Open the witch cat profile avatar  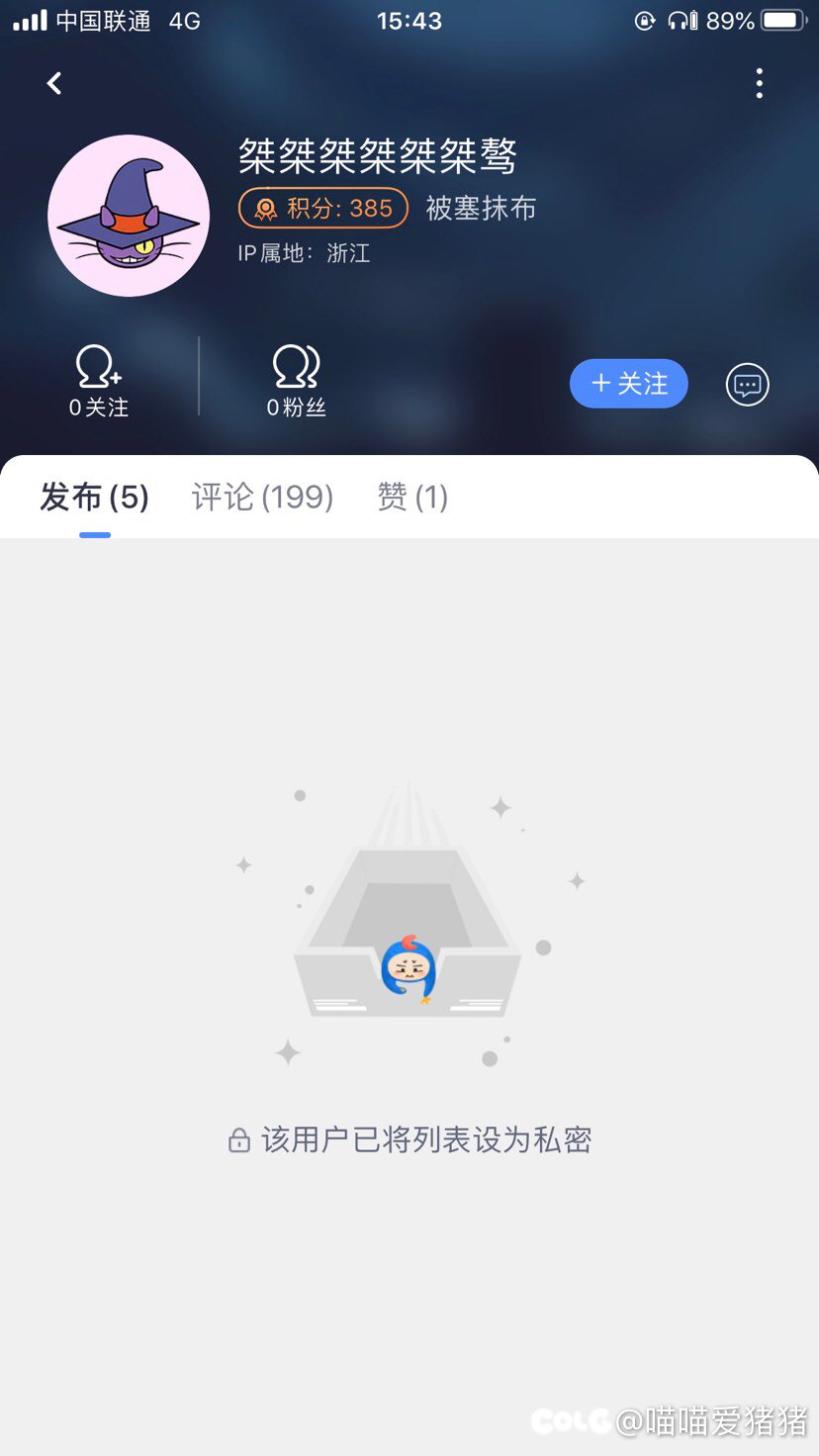129,216
